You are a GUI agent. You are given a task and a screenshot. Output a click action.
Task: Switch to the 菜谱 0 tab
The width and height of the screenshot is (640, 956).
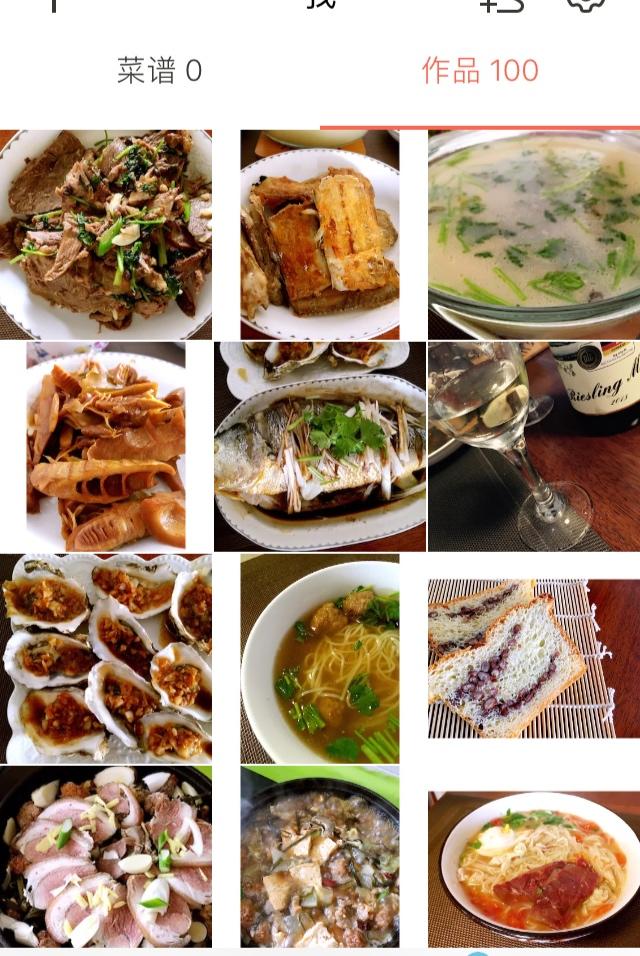pyautogui.click(x=160, y=71)
